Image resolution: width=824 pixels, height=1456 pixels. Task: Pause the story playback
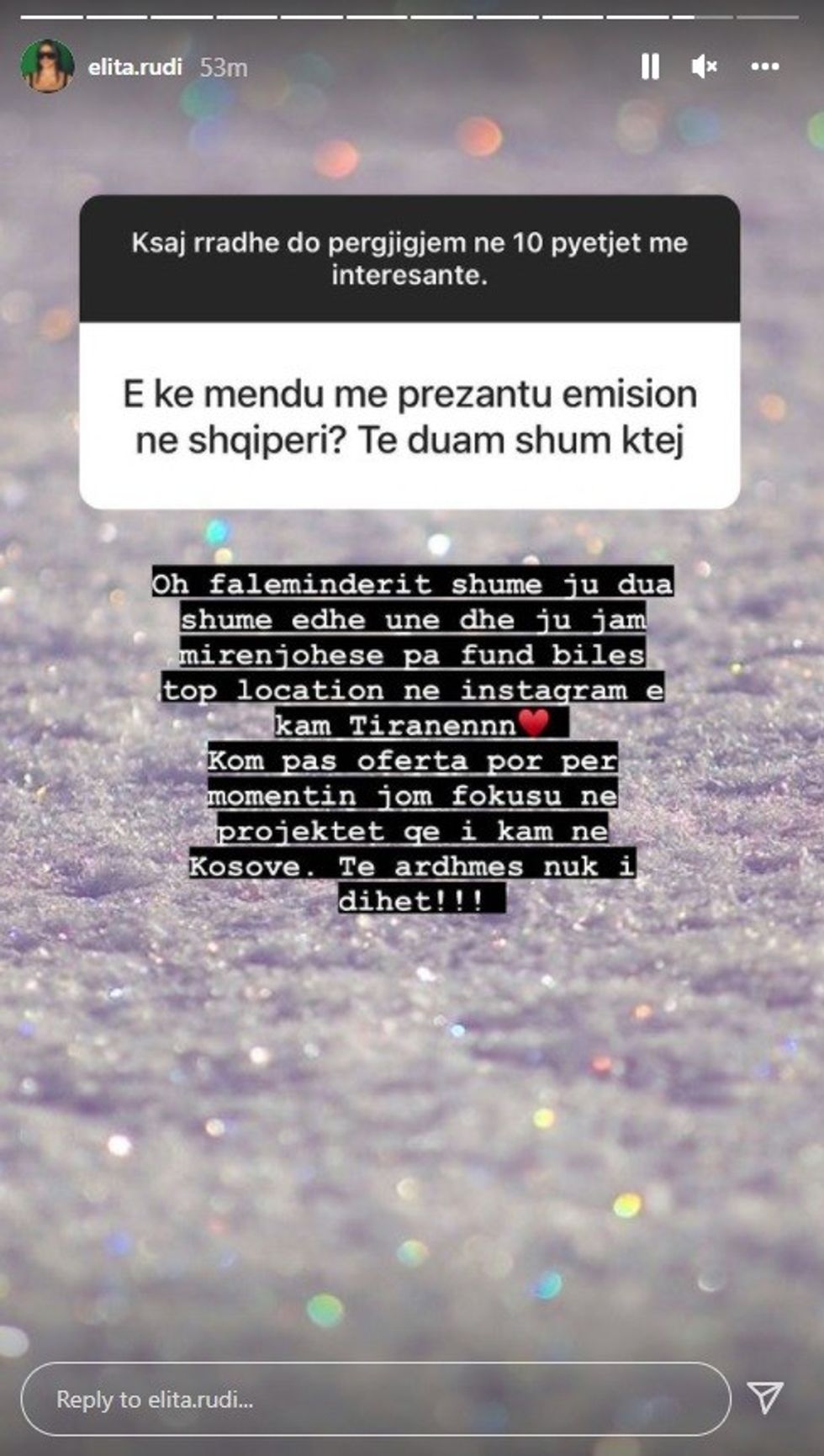pyautogui.click(x=650, y=66)
